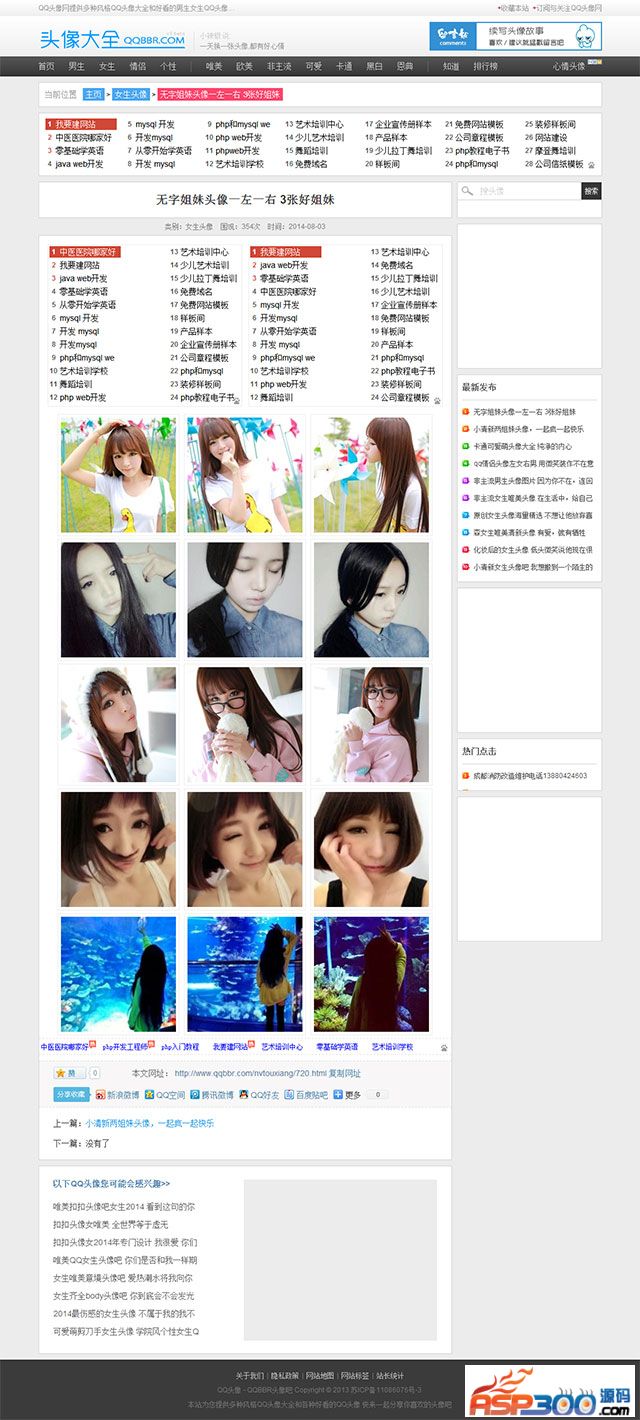The image size is (640, 1420).
Task: Tap the 主页 breadcrumb link
Action: pos(93,94)
